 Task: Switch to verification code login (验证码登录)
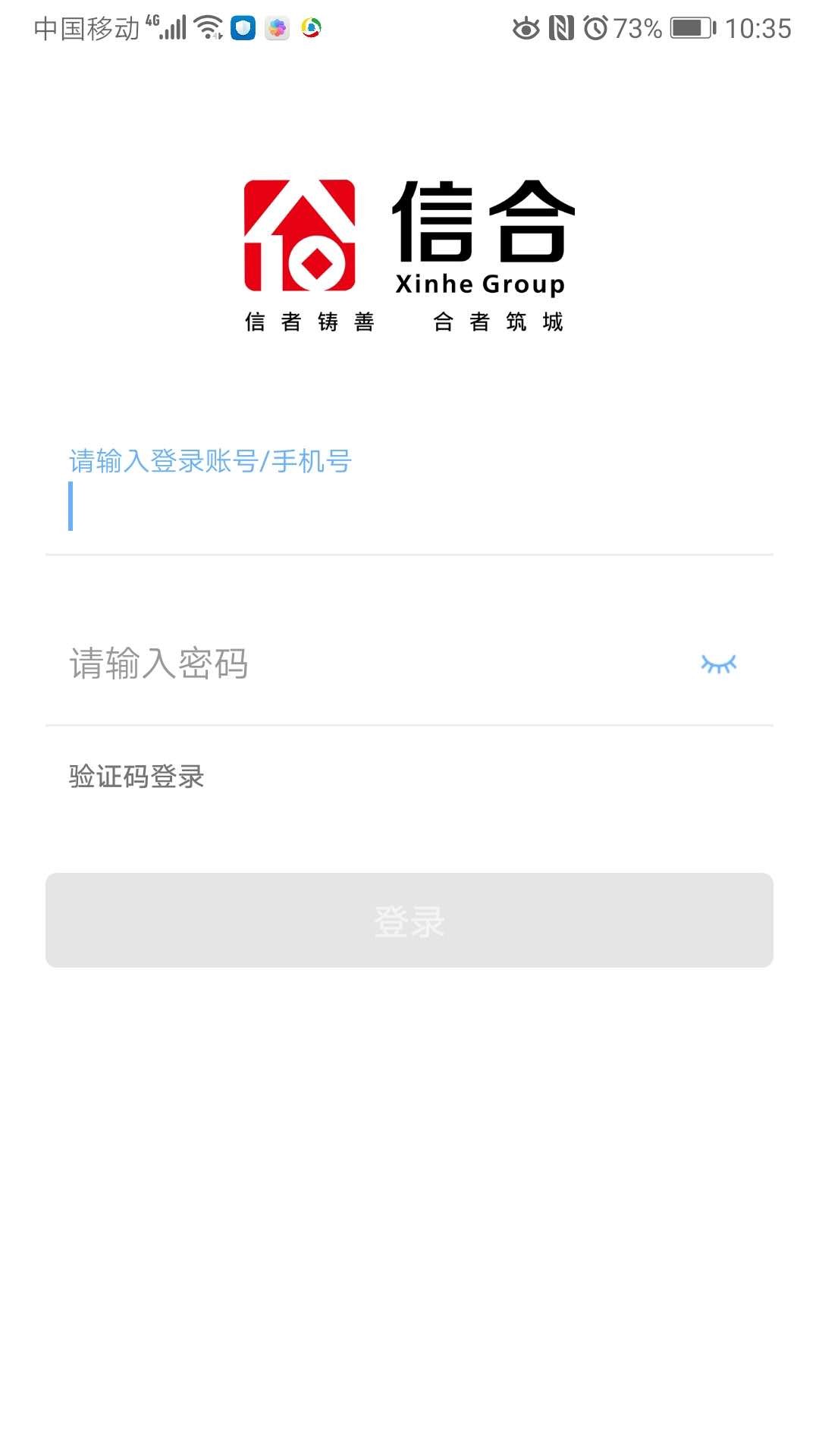coord(136,776)
